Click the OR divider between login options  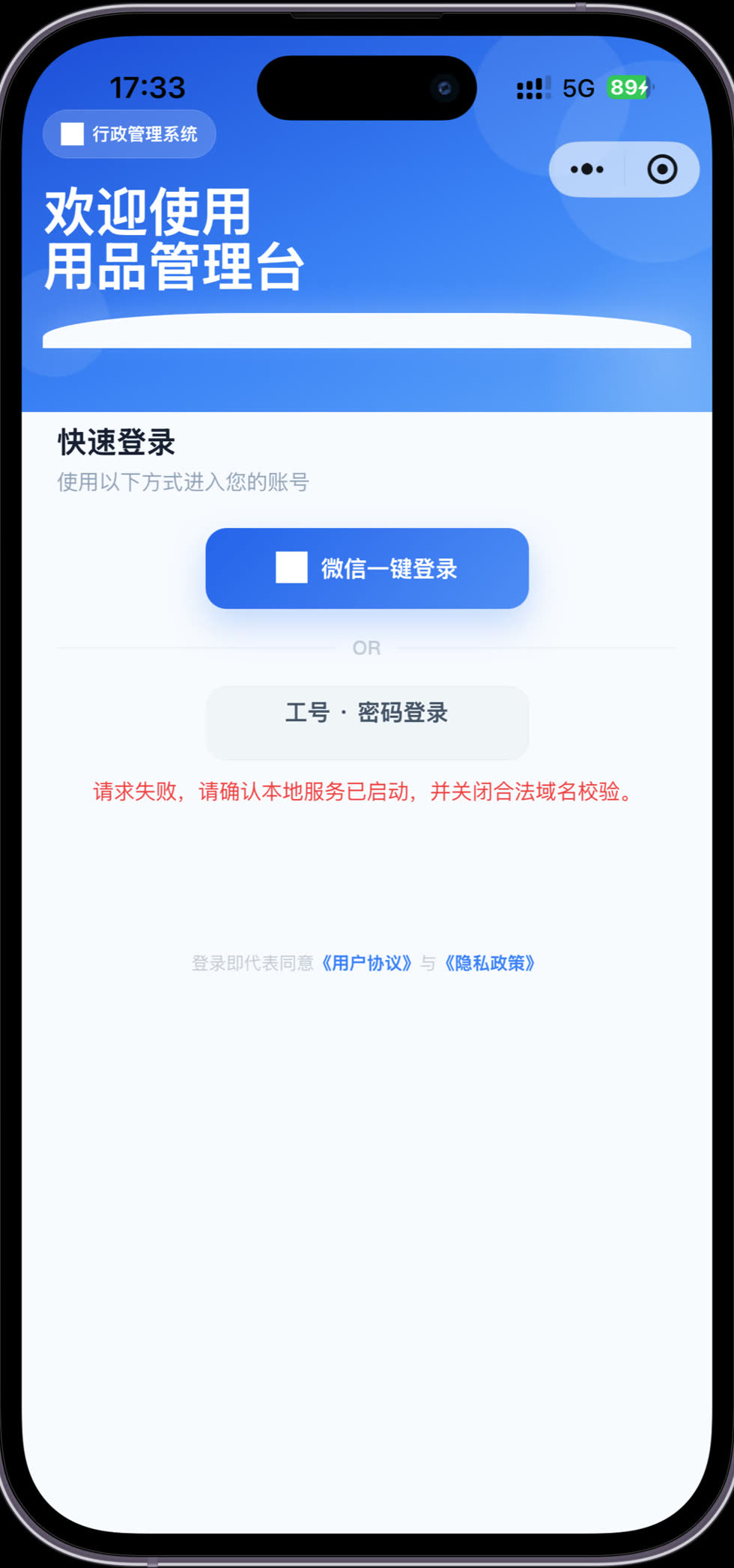pos(366,648)
